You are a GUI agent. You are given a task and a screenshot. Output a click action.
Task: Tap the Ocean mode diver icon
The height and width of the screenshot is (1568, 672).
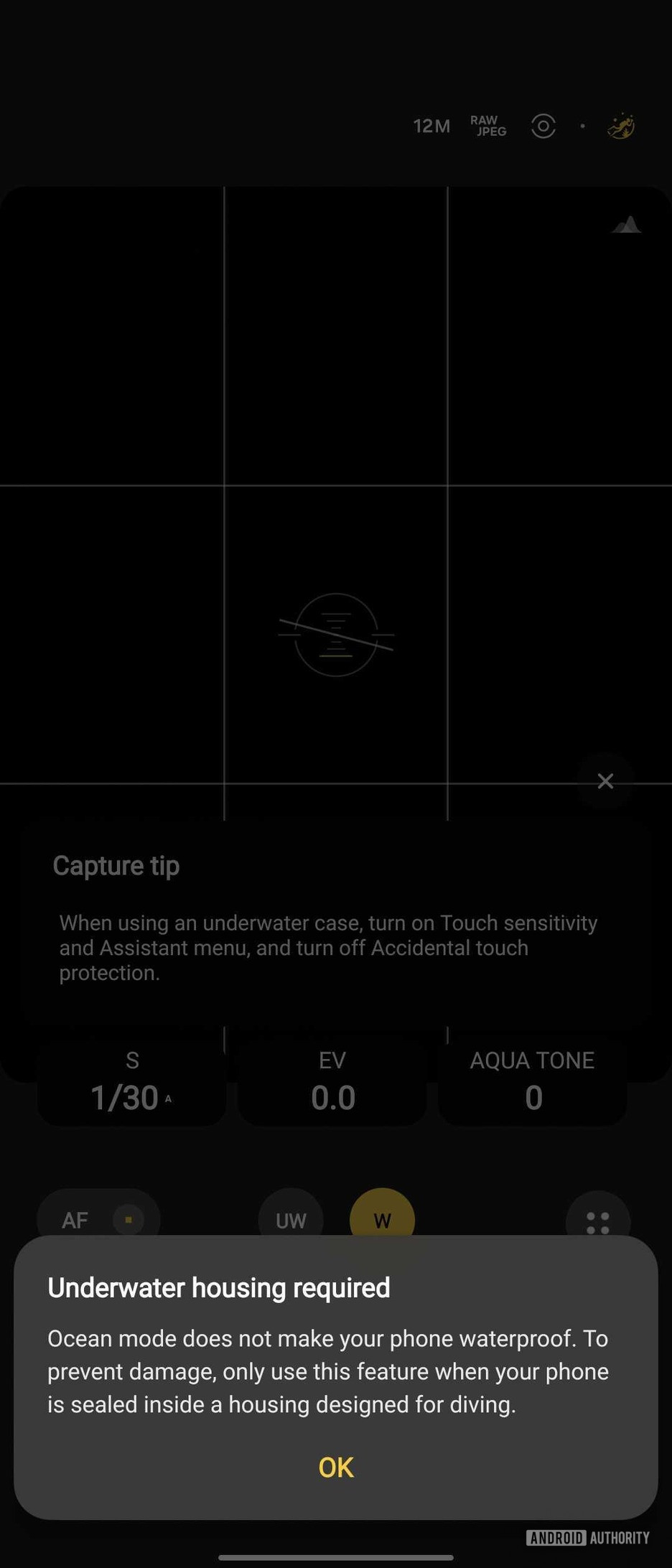coord(621,126)
